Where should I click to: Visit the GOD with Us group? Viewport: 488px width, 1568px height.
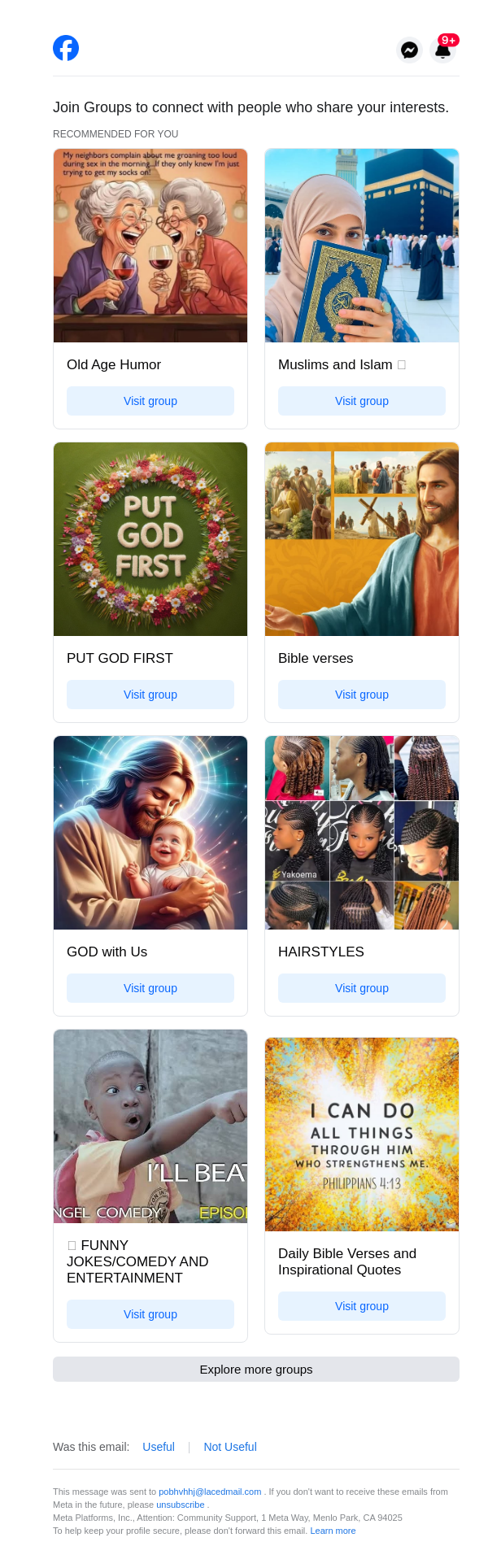tap(150, 988)
